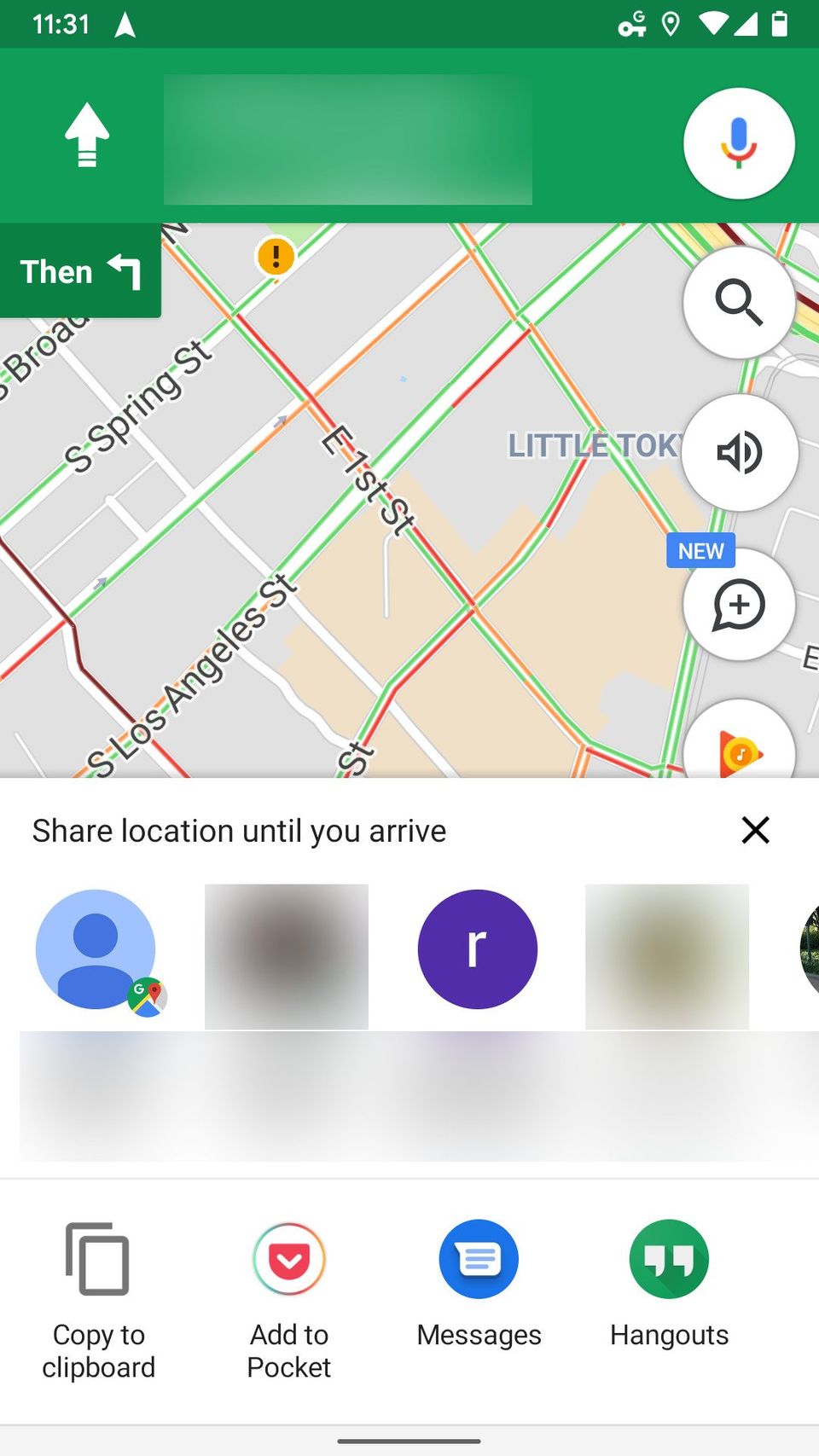Open the next turn "Then" step
Image resolution: width=819 pixels, height=1456 pixels.
click(80, 271)
